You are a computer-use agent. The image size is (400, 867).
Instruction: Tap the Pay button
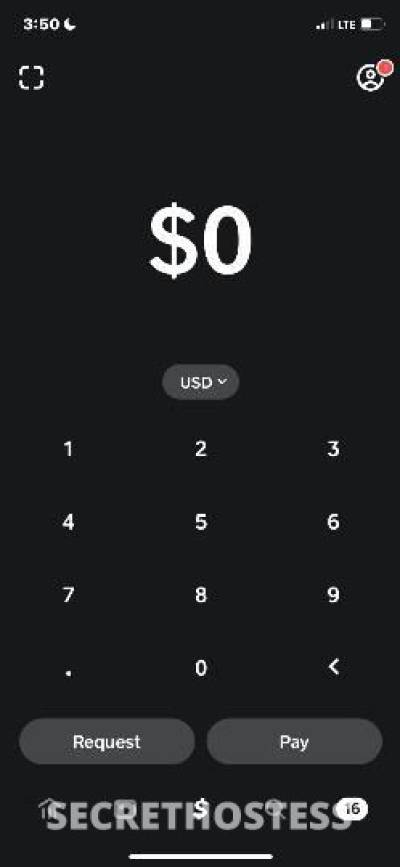(294, 742)
